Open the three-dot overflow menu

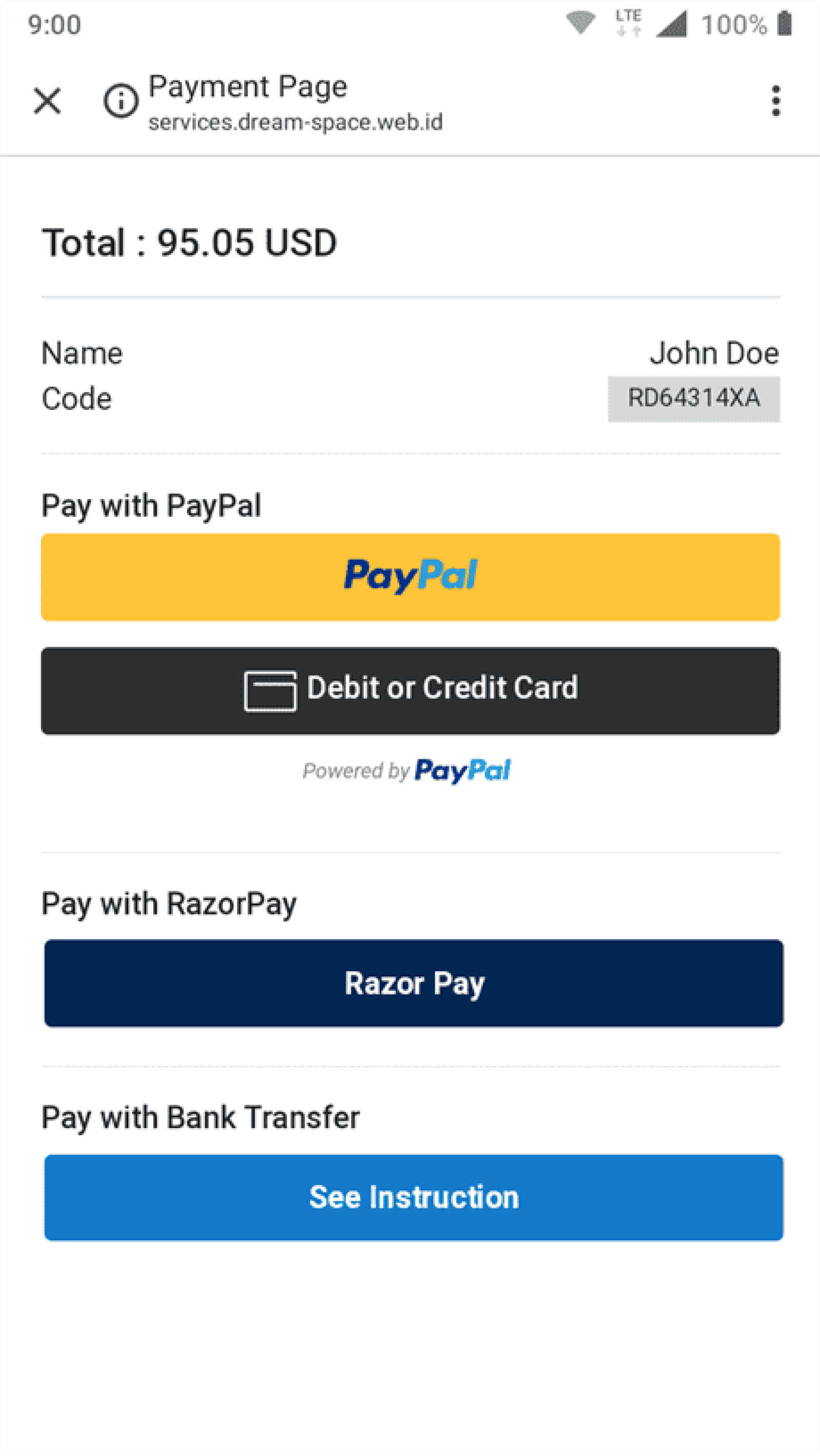coord(776,101)
